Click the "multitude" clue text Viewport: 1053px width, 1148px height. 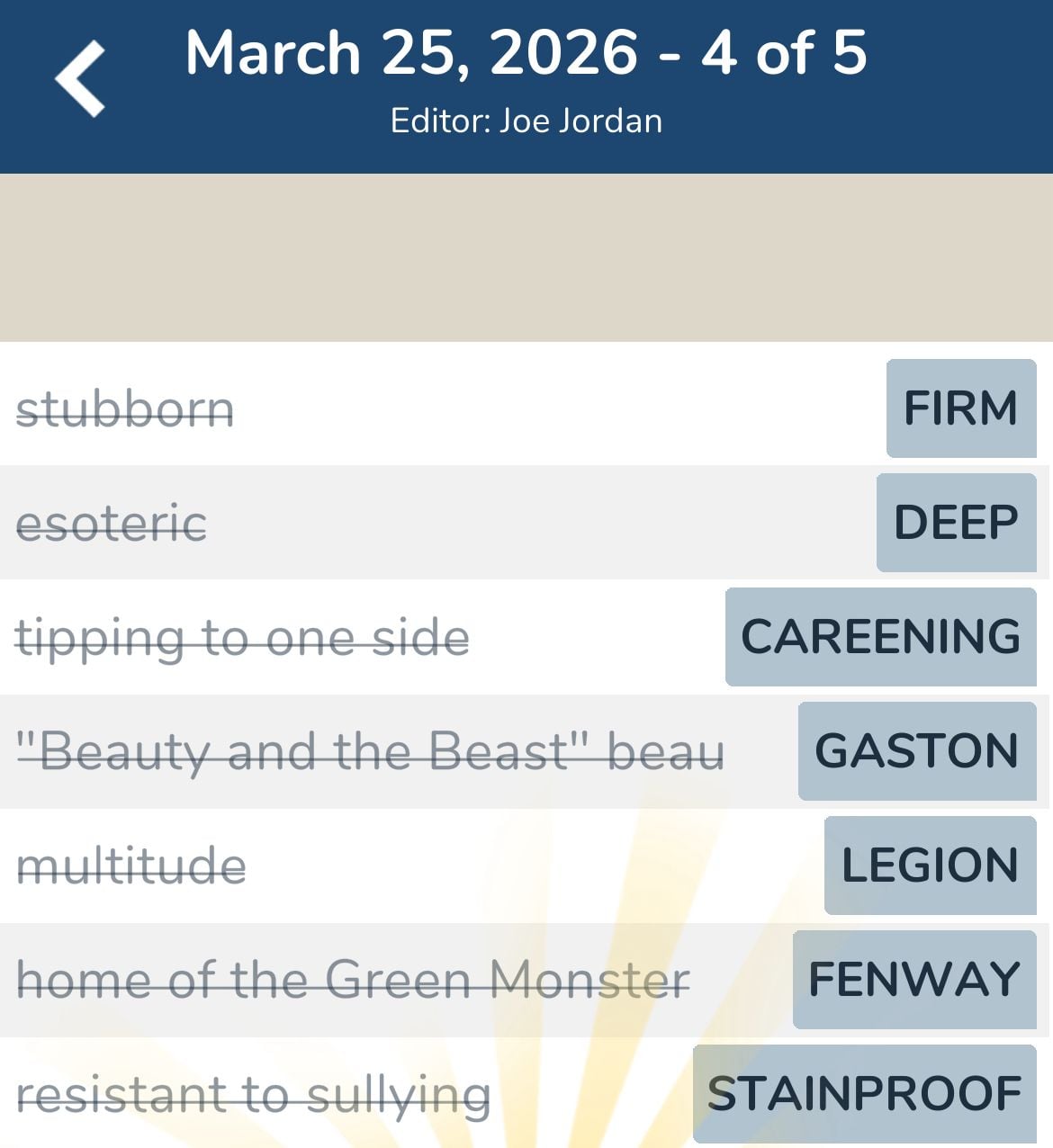[131, 866]
